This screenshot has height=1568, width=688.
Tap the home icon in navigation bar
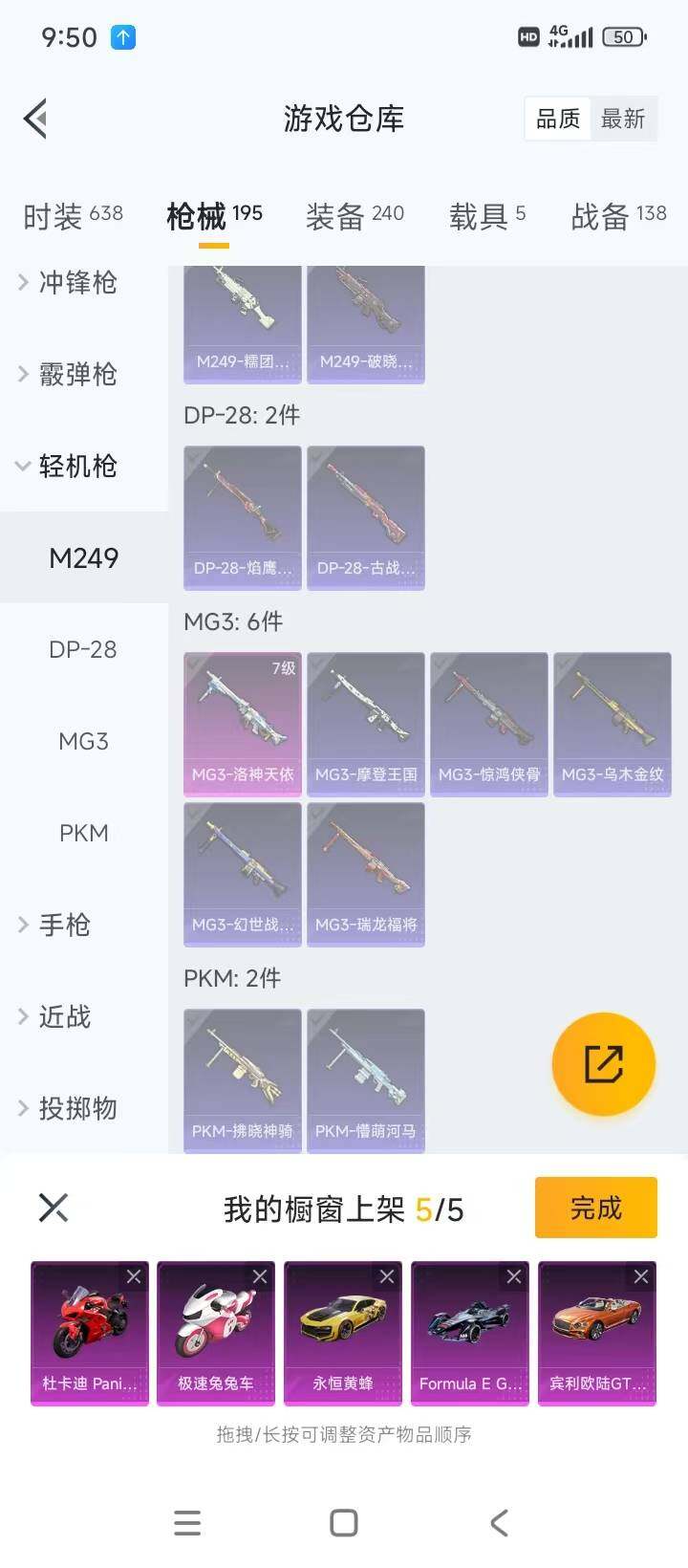(343, 1522)
